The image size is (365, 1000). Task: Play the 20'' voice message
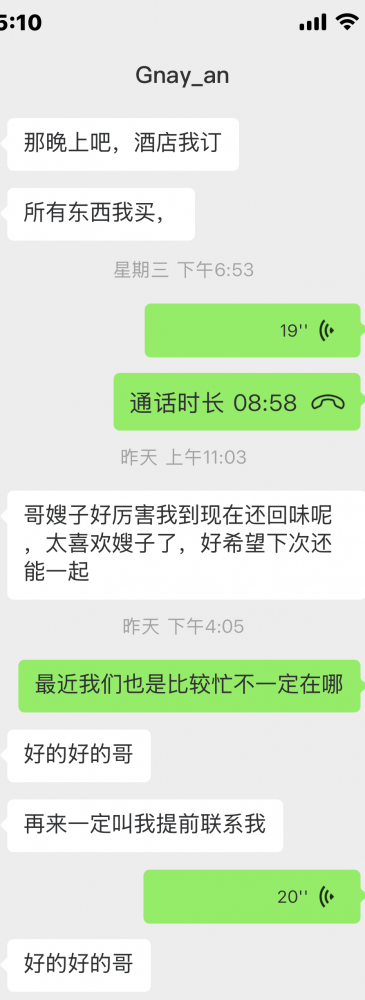tap(252, 896)
